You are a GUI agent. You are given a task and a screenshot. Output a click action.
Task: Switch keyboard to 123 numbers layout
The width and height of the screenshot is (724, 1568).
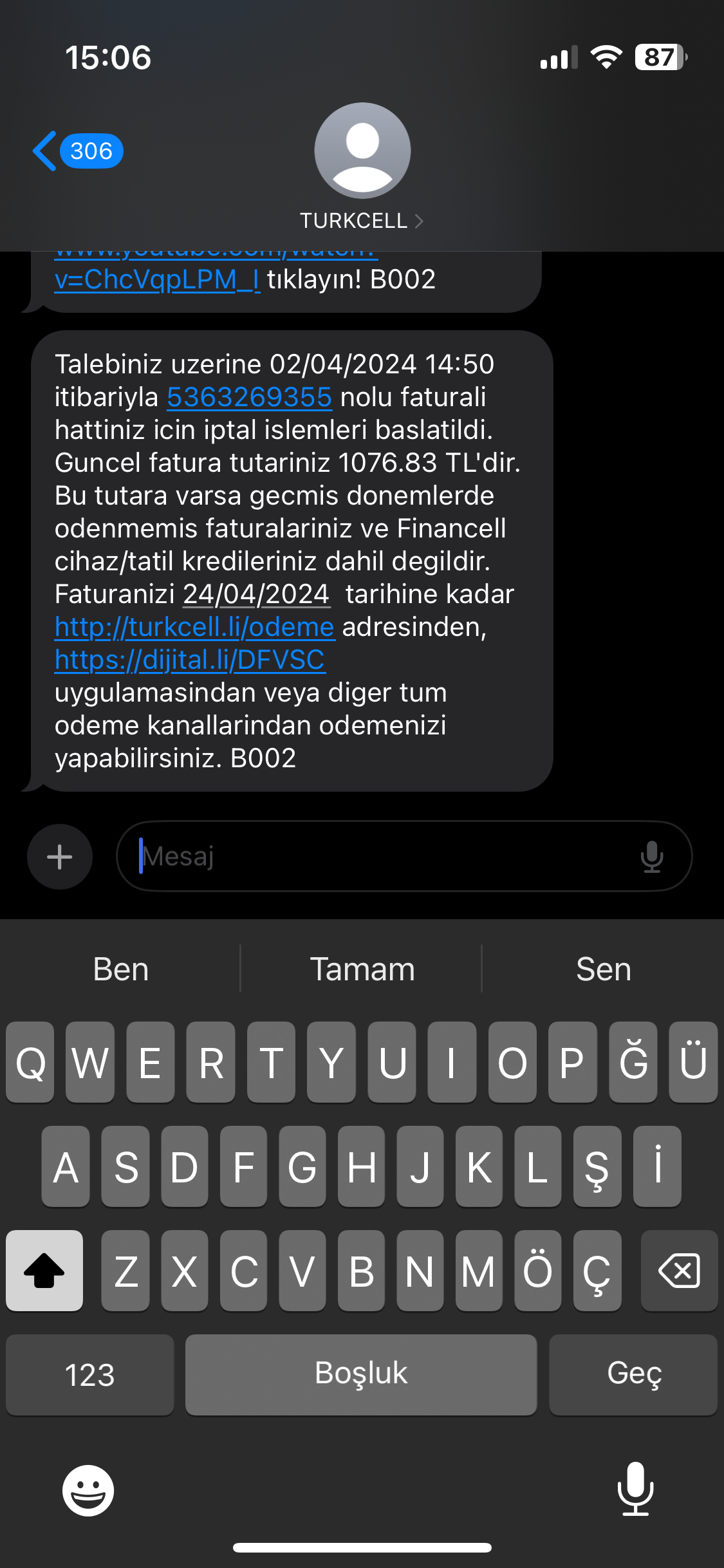coord(89,1375)
